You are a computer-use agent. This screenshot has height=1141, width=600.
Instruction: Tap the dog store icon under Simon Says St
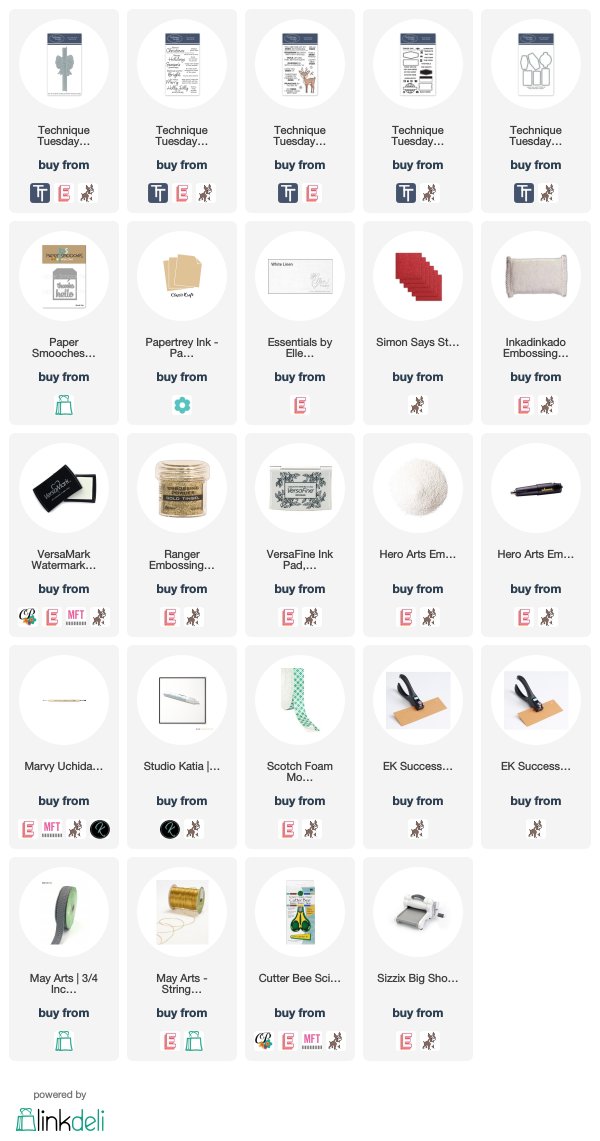pyautogui.click(x=417, y=405)
